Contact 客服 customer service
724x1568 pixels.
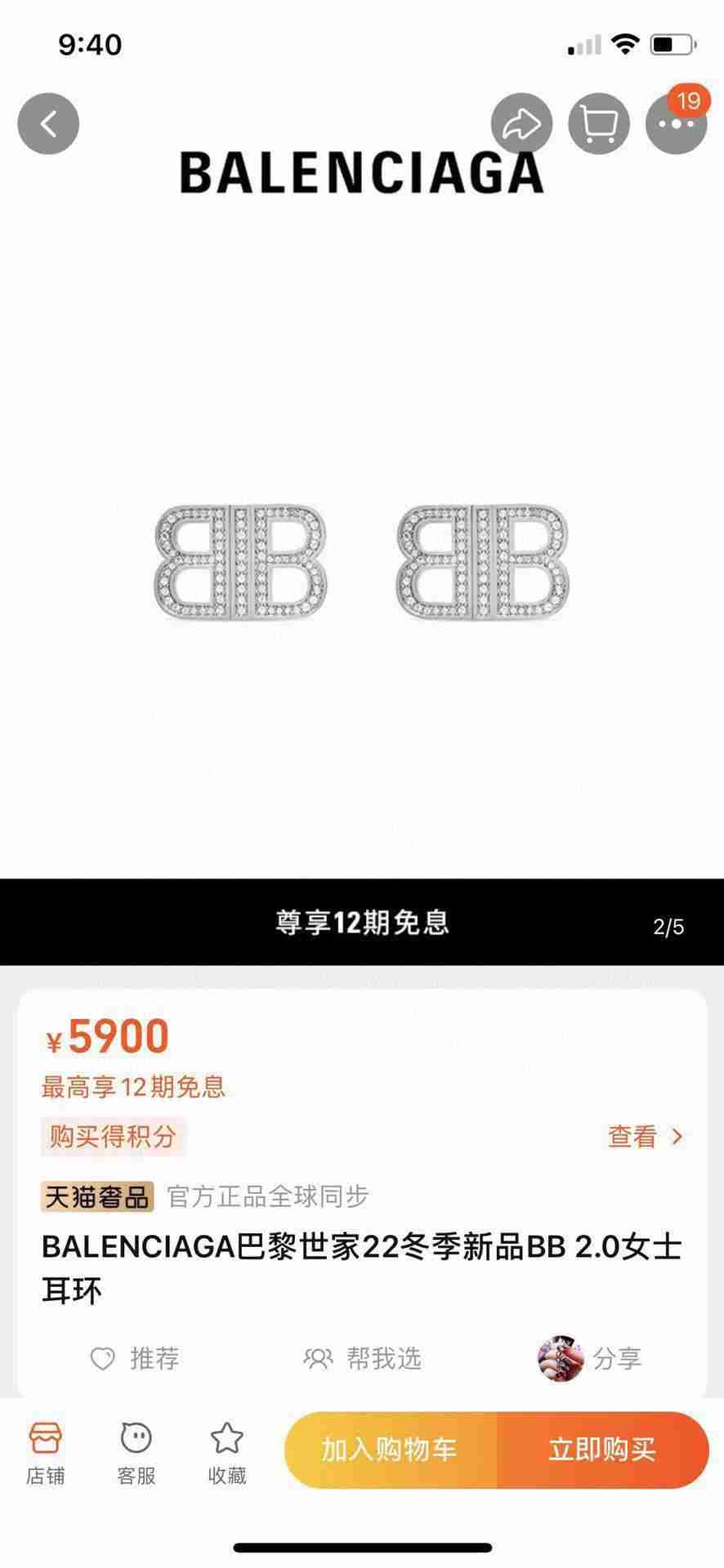(x=136, y=1453)
